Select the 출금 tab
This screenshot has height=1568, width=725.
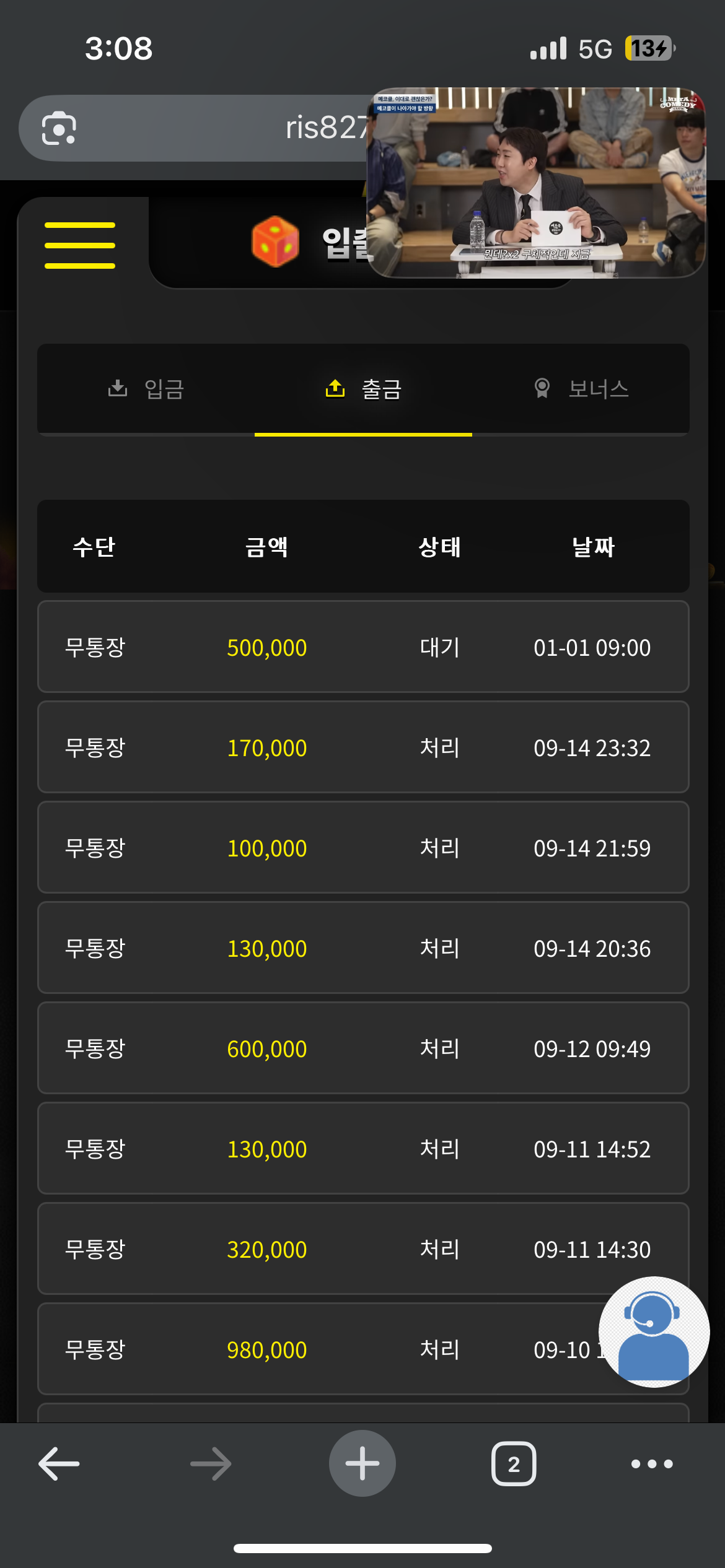(363, 389)
